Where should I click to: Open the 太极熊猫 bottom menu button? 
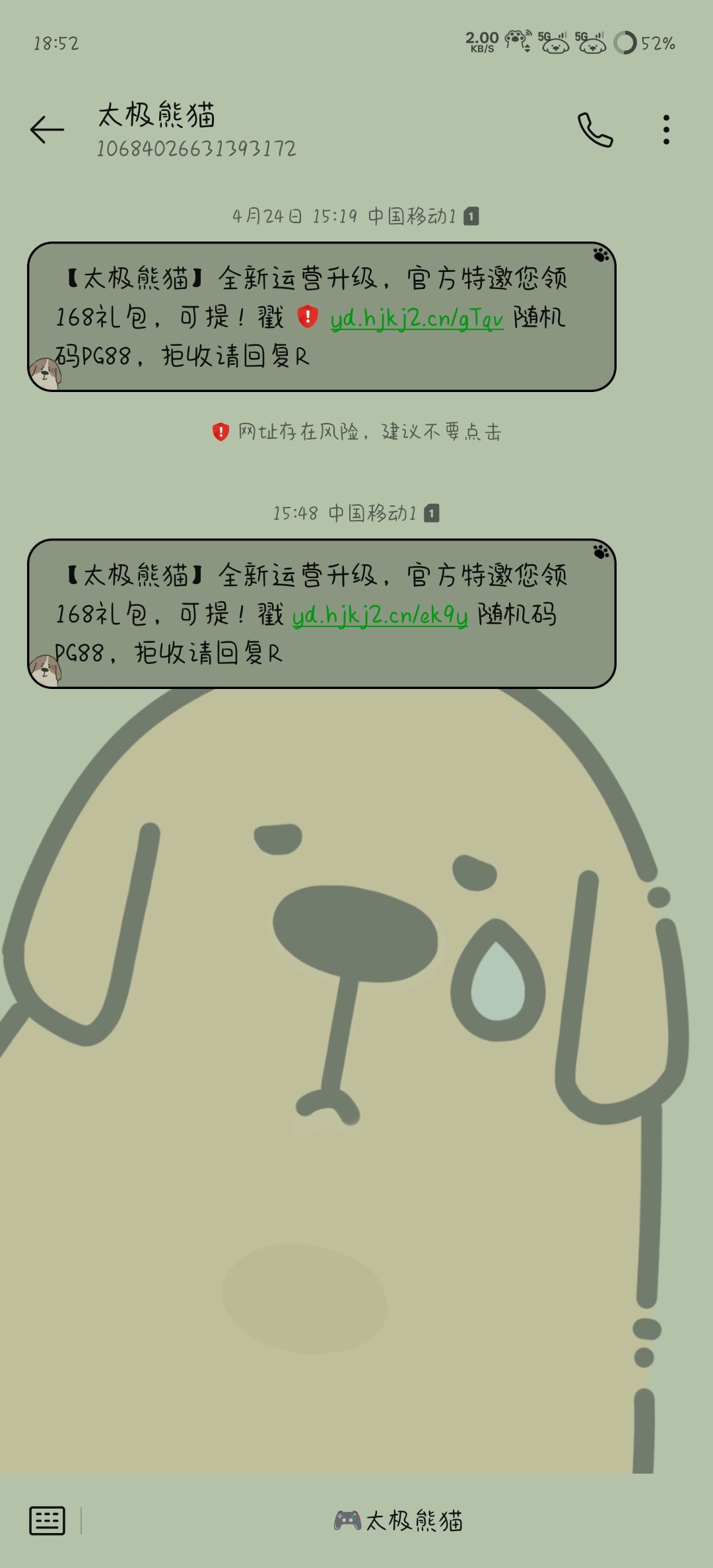pyautogui.click(x=398, y=1520)
